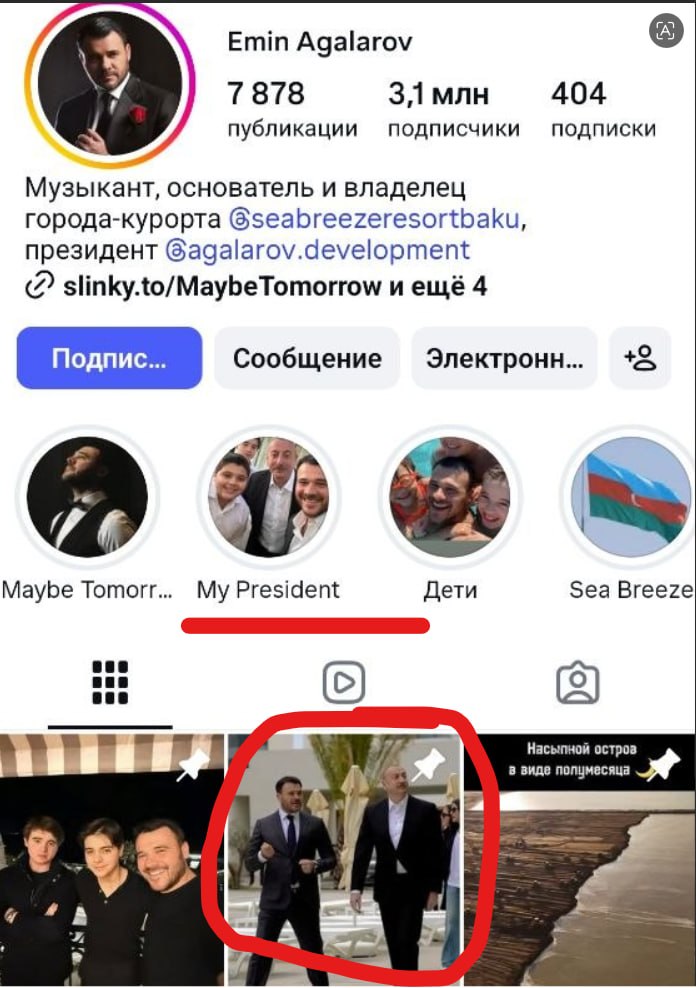Switch to the posts grid tab
This screenshot has width=696, height=988.
click(109, 683)
